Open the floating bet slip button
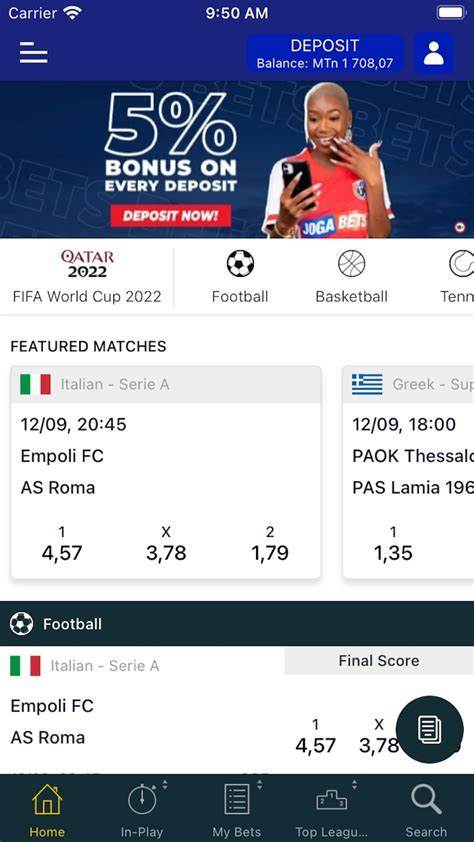474x842 pixels. tap(429, 730)
